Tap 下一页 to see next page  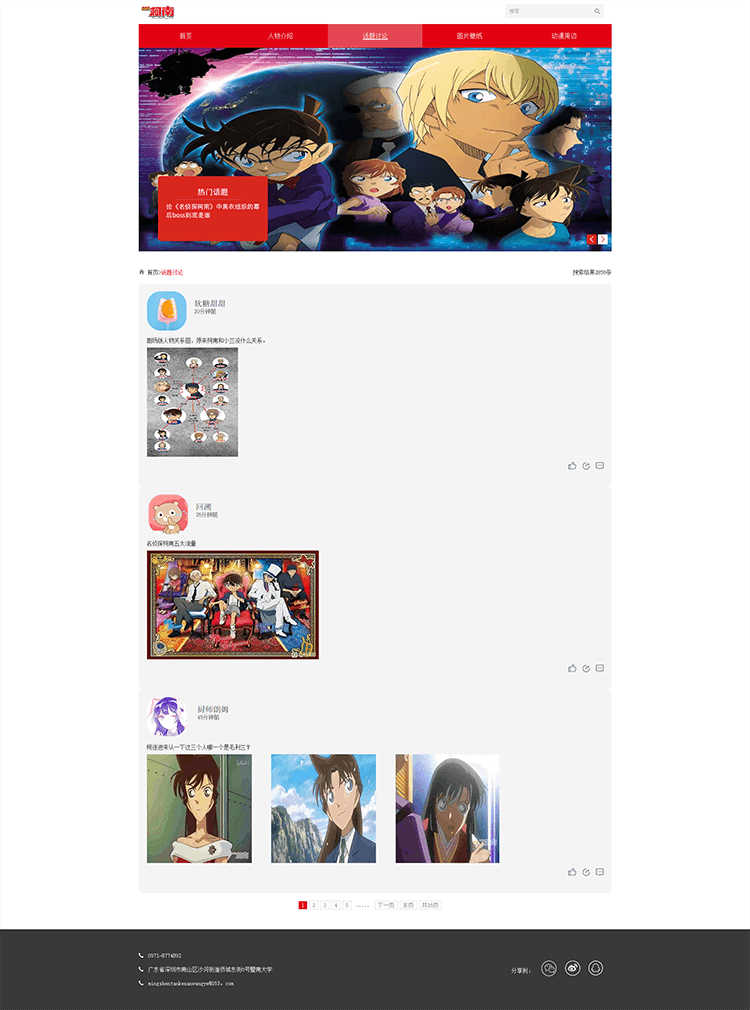click(385, 905)
